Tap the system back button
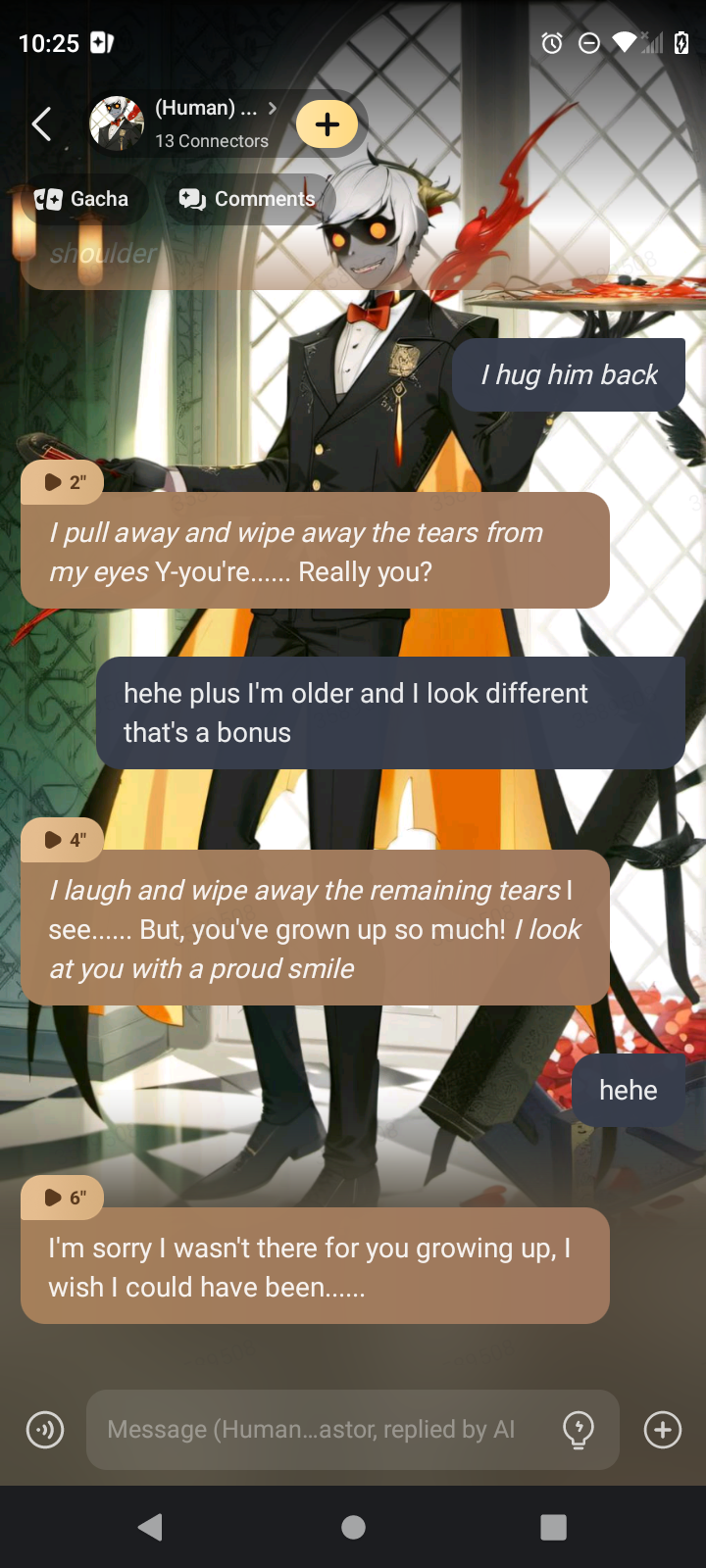This screenshot has height=1568, width=706. (150, 1527)
